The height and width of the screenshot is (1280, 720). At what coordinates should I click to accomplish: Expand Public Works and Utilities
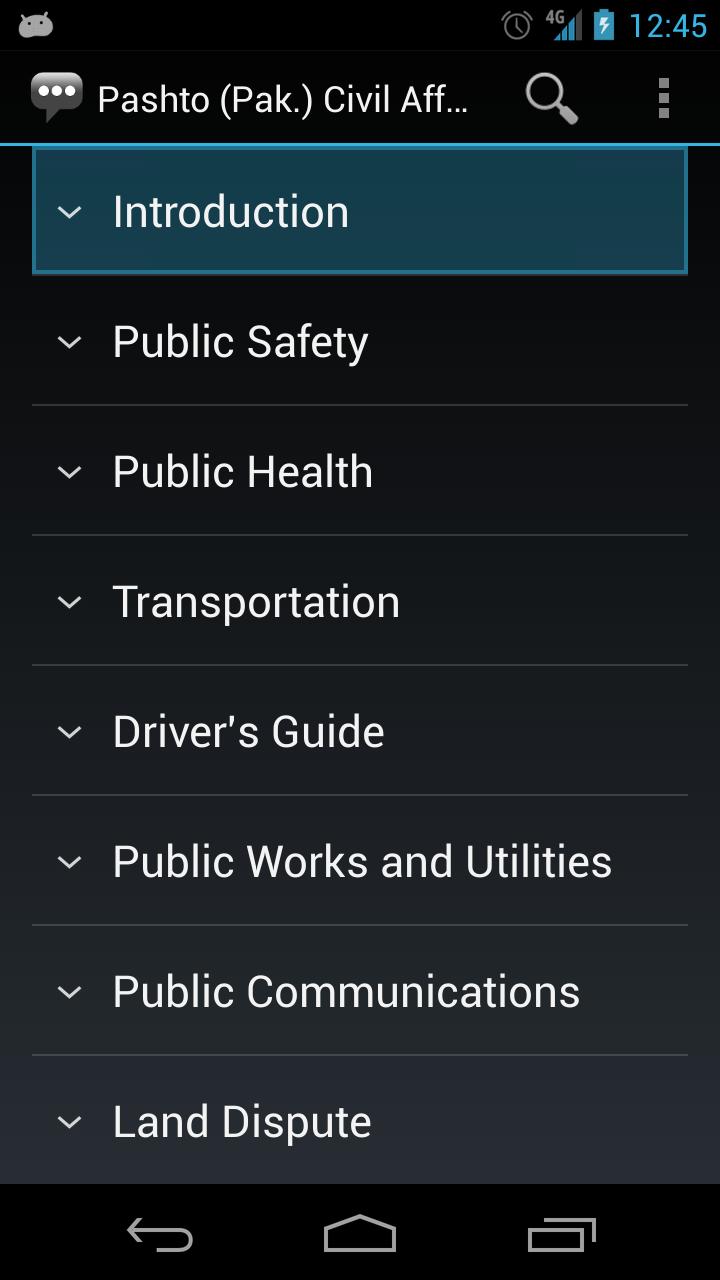coord(360,861)
